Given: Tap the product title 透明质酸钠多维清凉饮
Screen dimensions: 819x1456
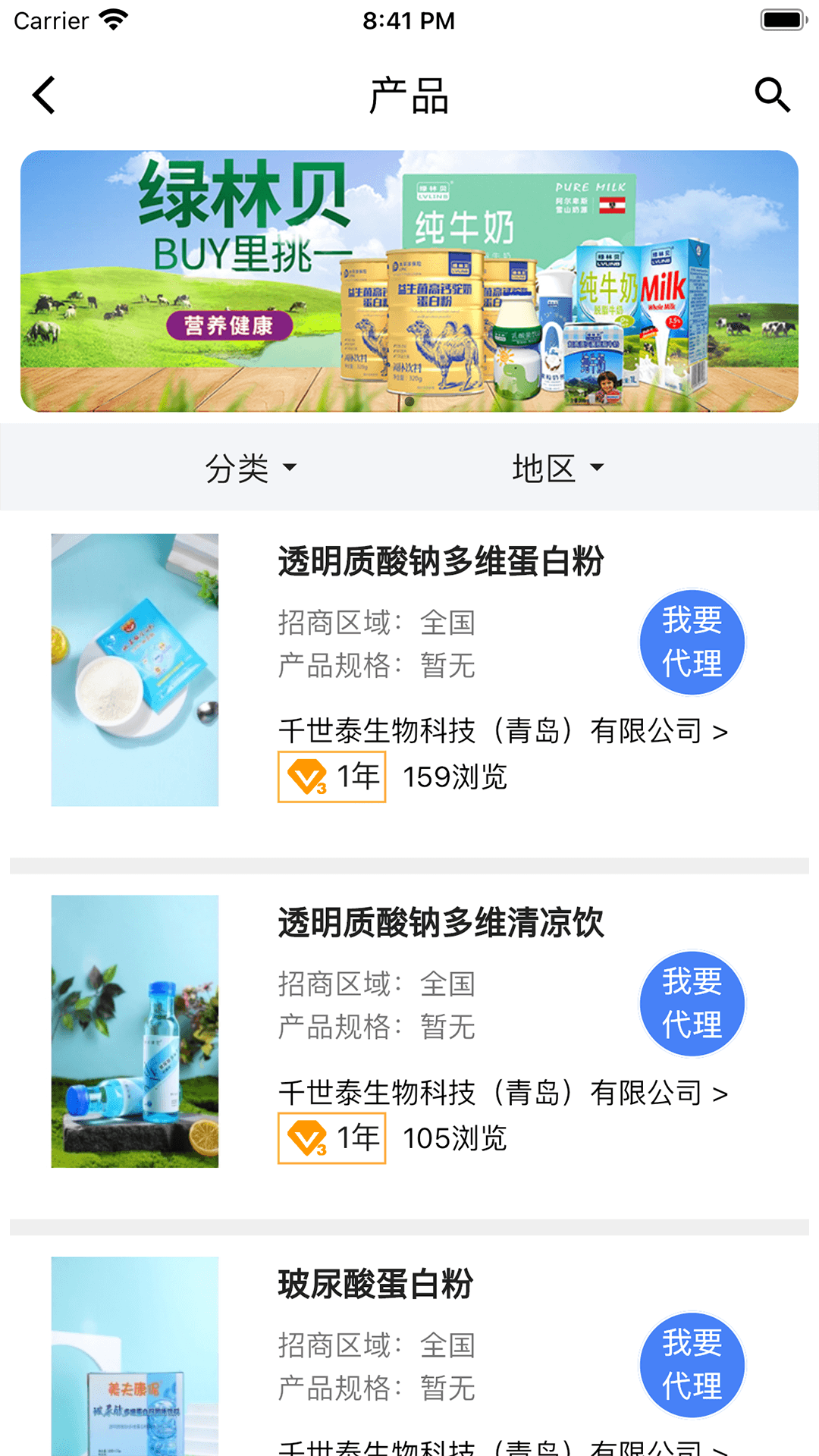Looking at the screenshot, I should pos(441,924).
